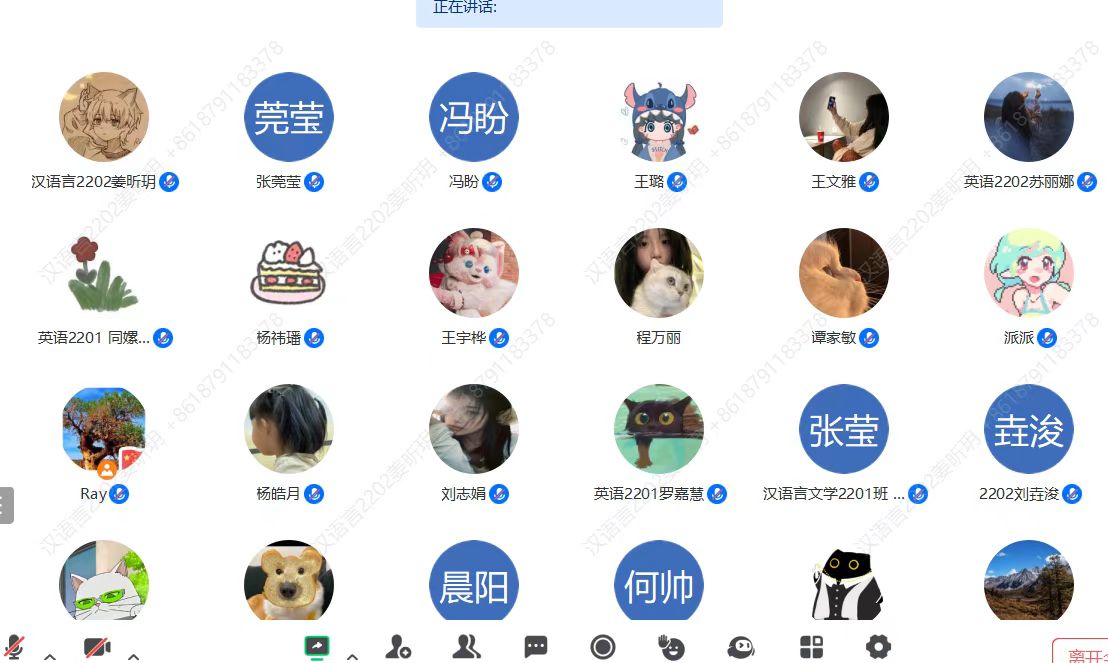Open the side panel handle
Screen dimensions: 1108x663
(6, 505)
